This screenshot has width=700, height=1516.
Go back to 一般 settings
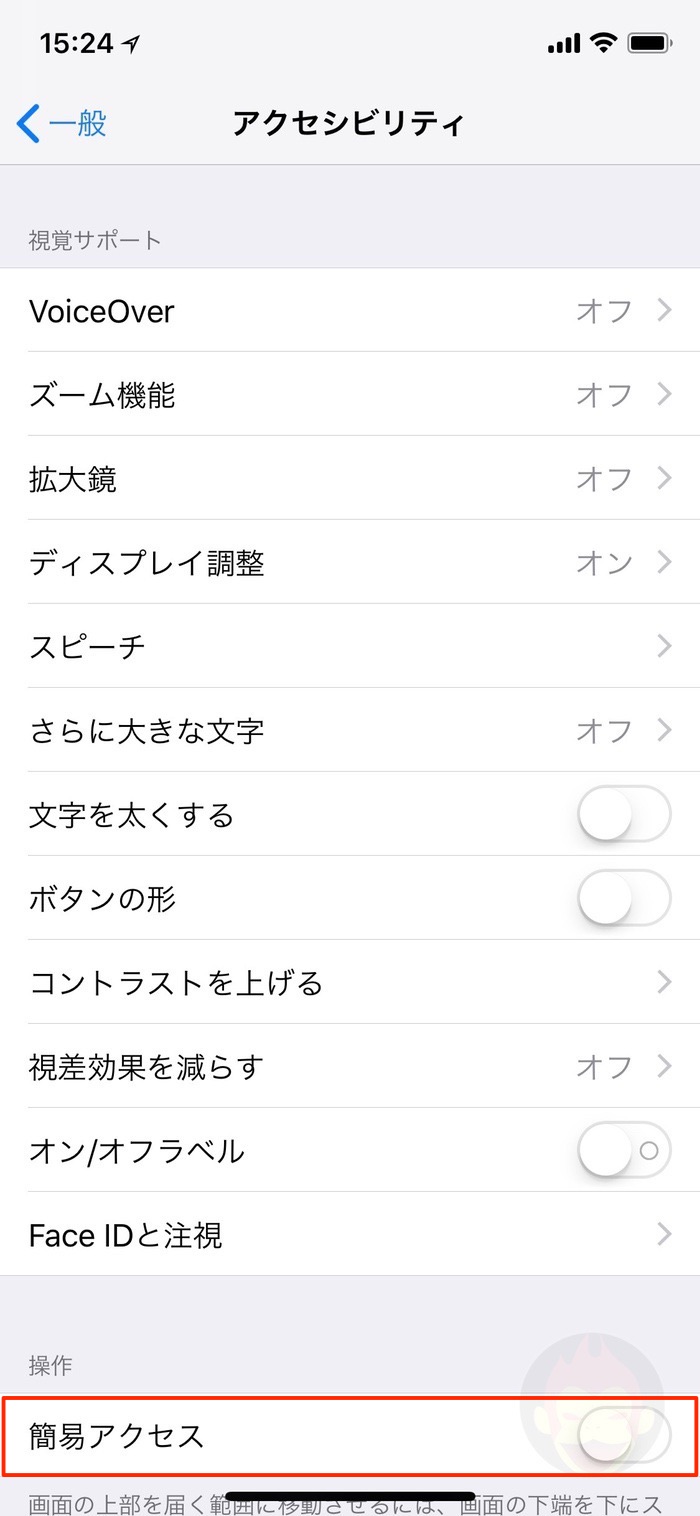pyautogui.click(x=62, y=125)
